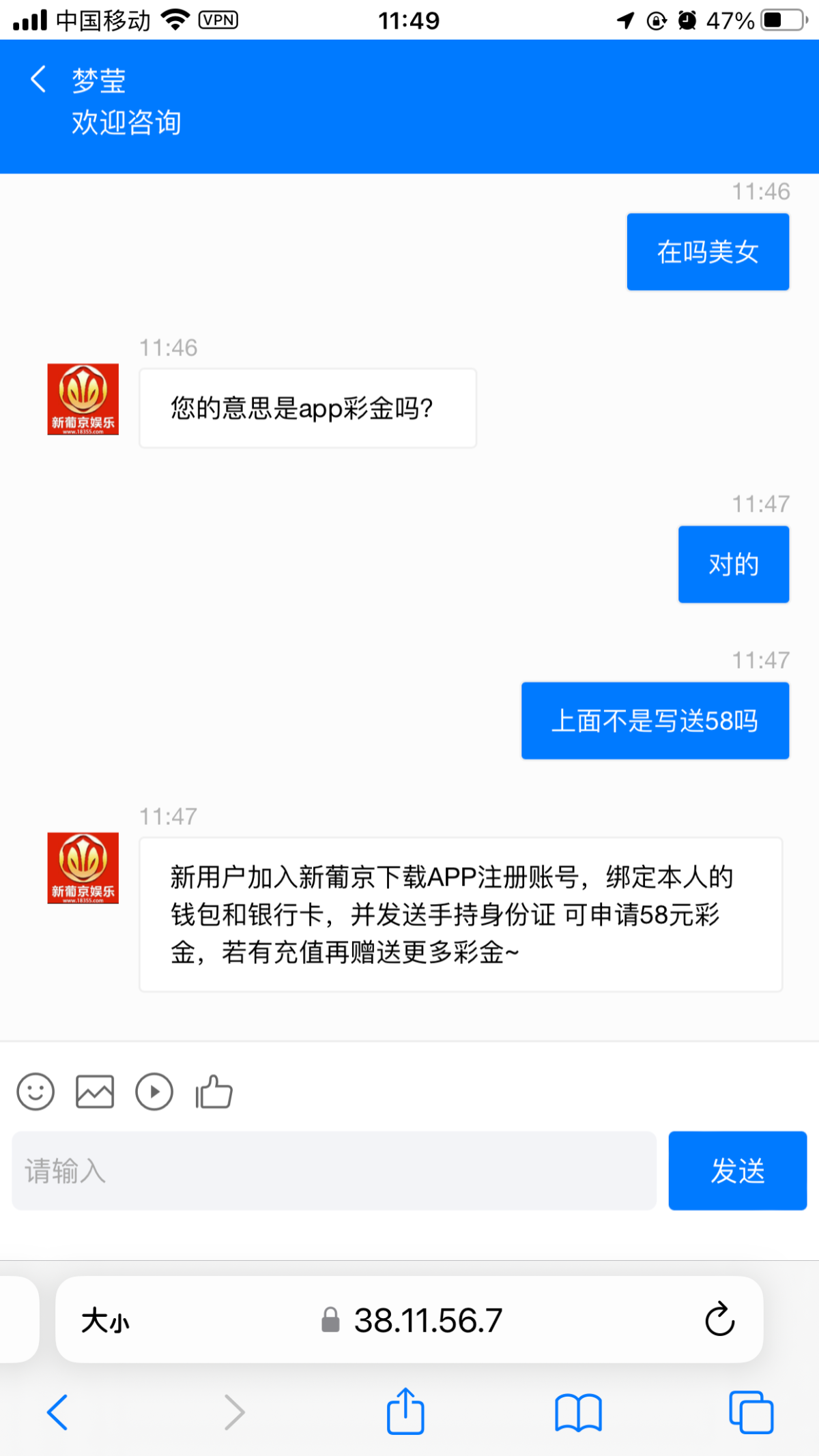The height and width of the screenshot is (1456, 819).
Task: Tap the thumbs-up rating icon
Action: point(214,1092)
